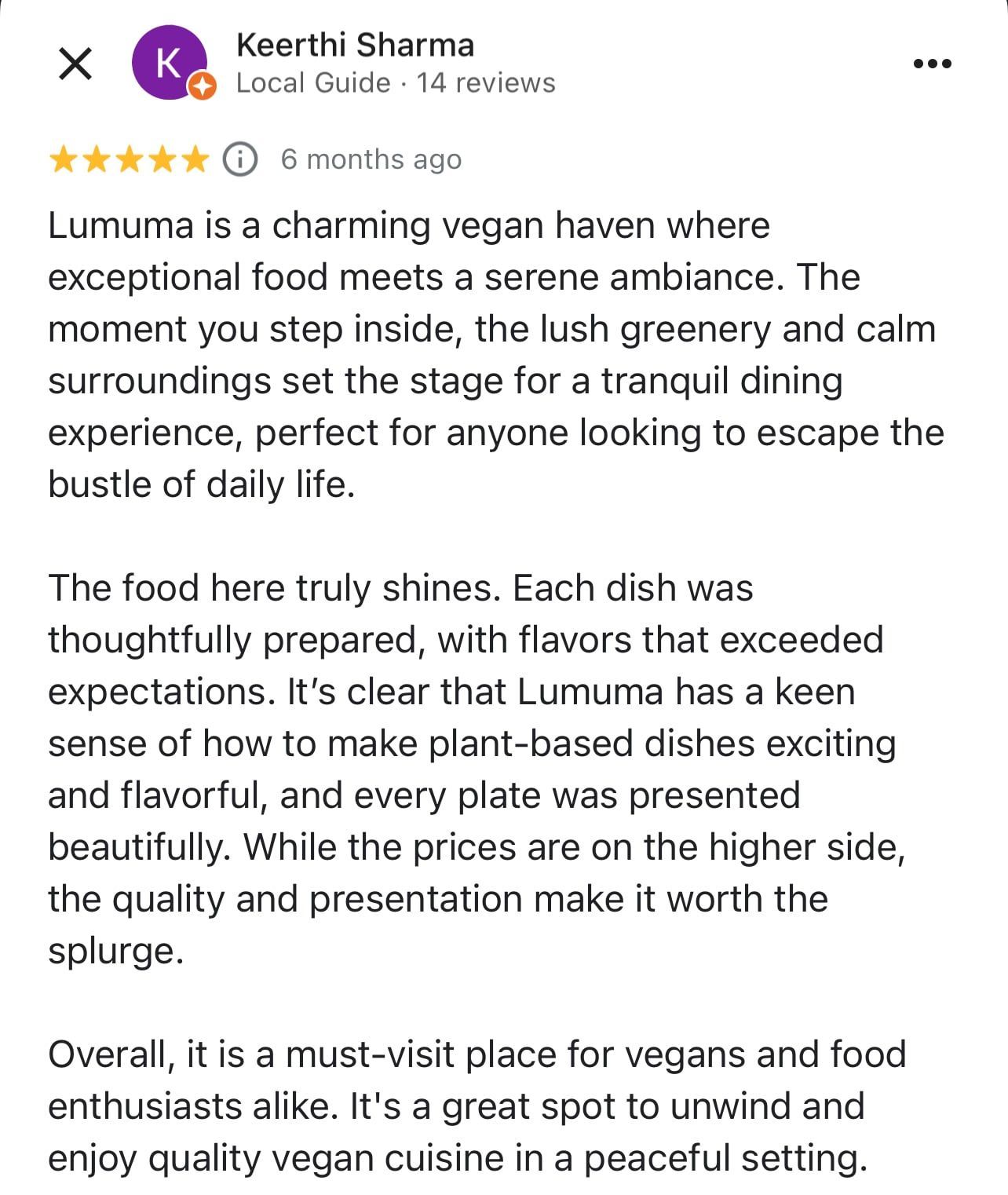Viewport: 1008px width, 1195px height.
Task: Open the three-dot overflow menu
Action: point(933,64)
